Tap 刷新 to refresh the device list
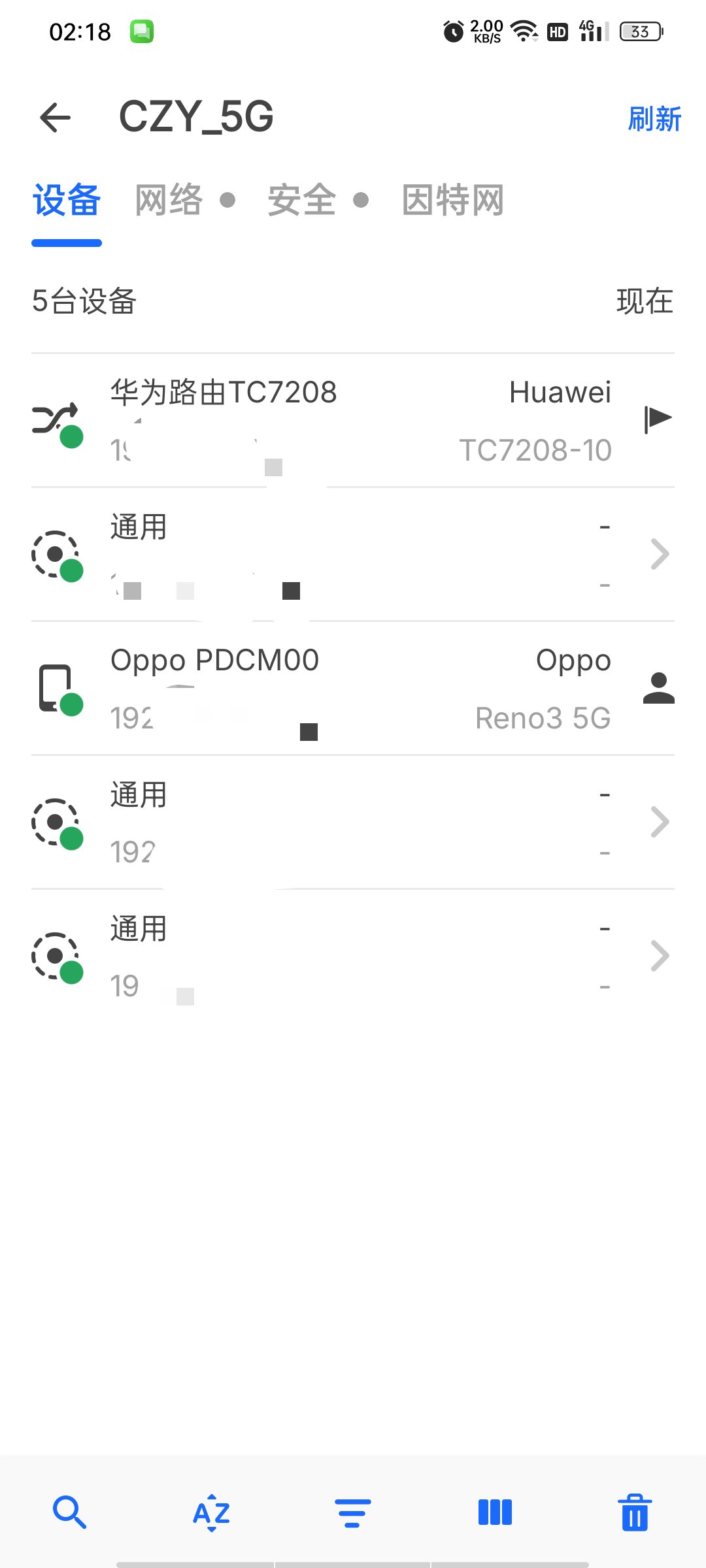Screen dimensions: 706x1568 coord(654,119)
